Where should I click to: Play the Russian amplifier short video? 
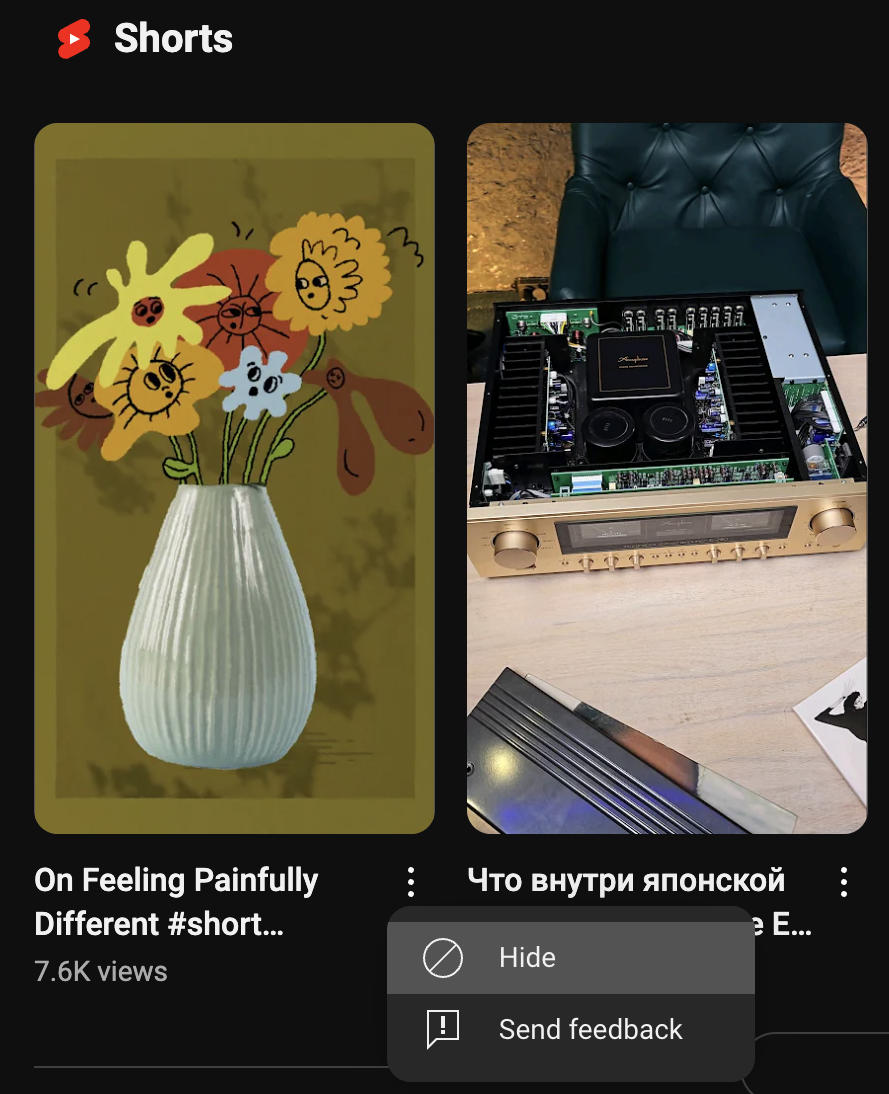click(x=666, y=478)
